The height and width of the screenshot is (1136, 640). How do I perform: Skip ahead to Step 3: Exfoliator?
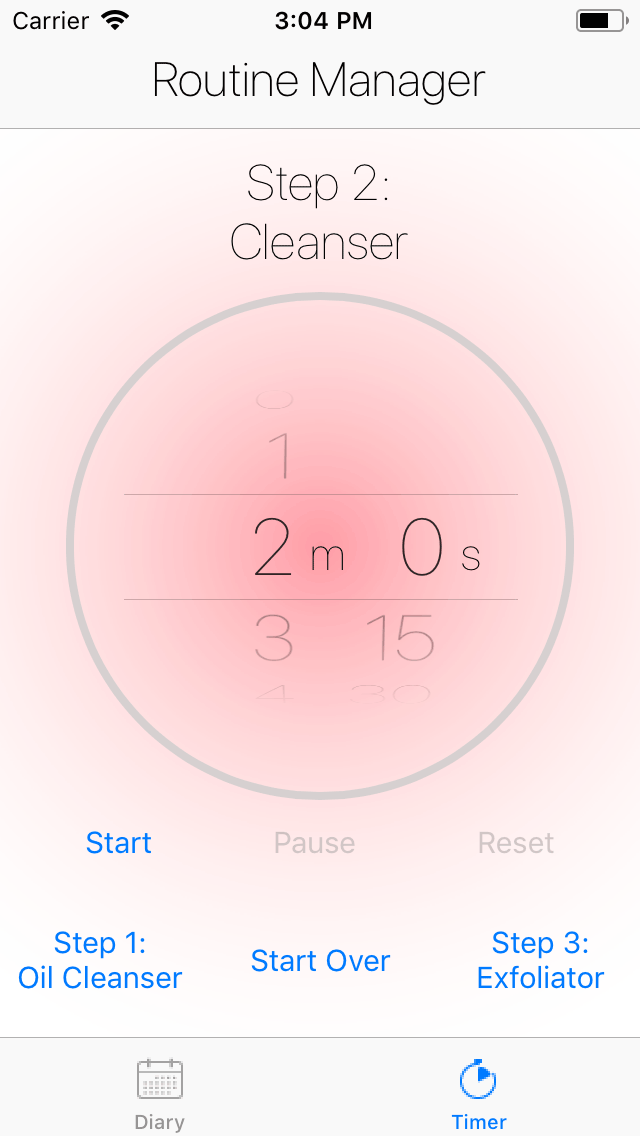coord(540,960)
